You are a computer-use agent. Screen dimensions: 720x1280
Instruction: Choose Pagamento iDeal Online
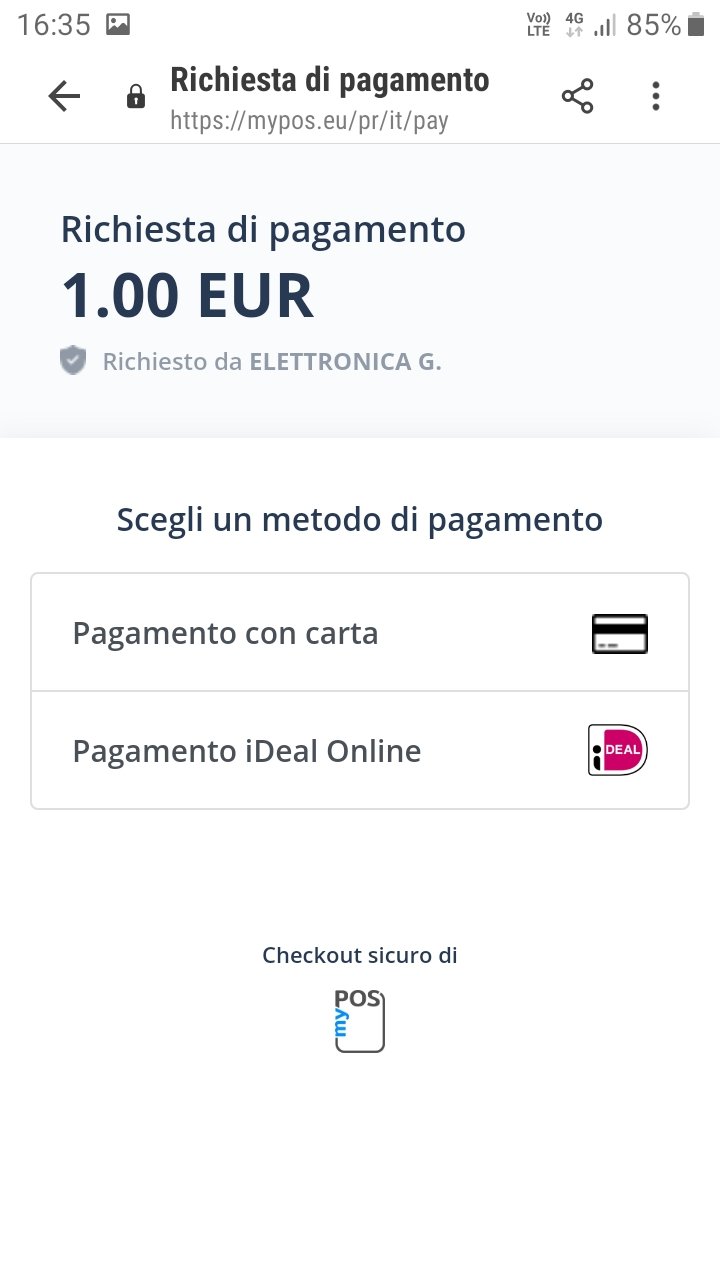pos(360,750)
